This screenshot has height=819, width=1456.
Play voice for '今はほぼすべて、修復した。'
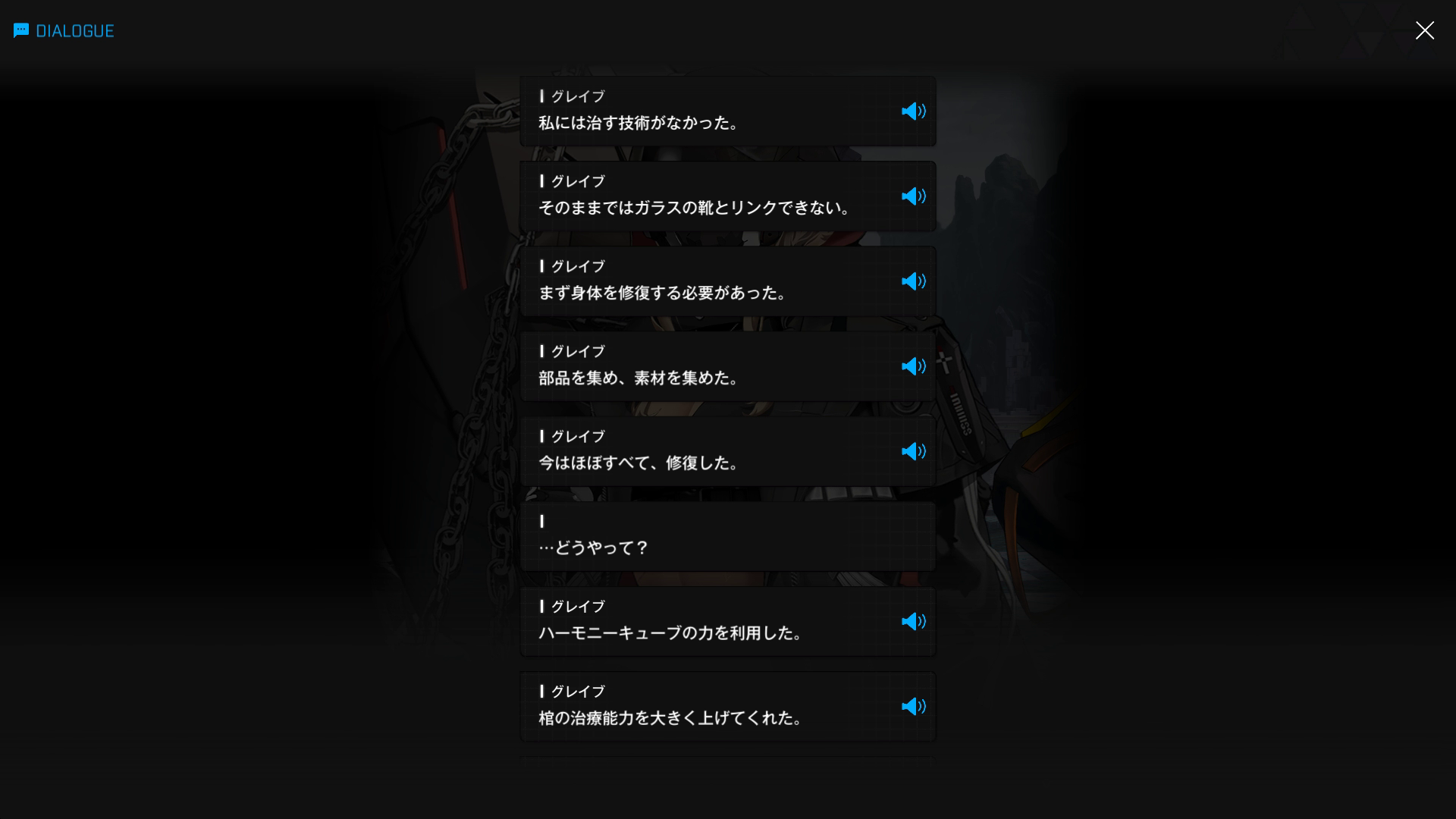coord(913,451)
